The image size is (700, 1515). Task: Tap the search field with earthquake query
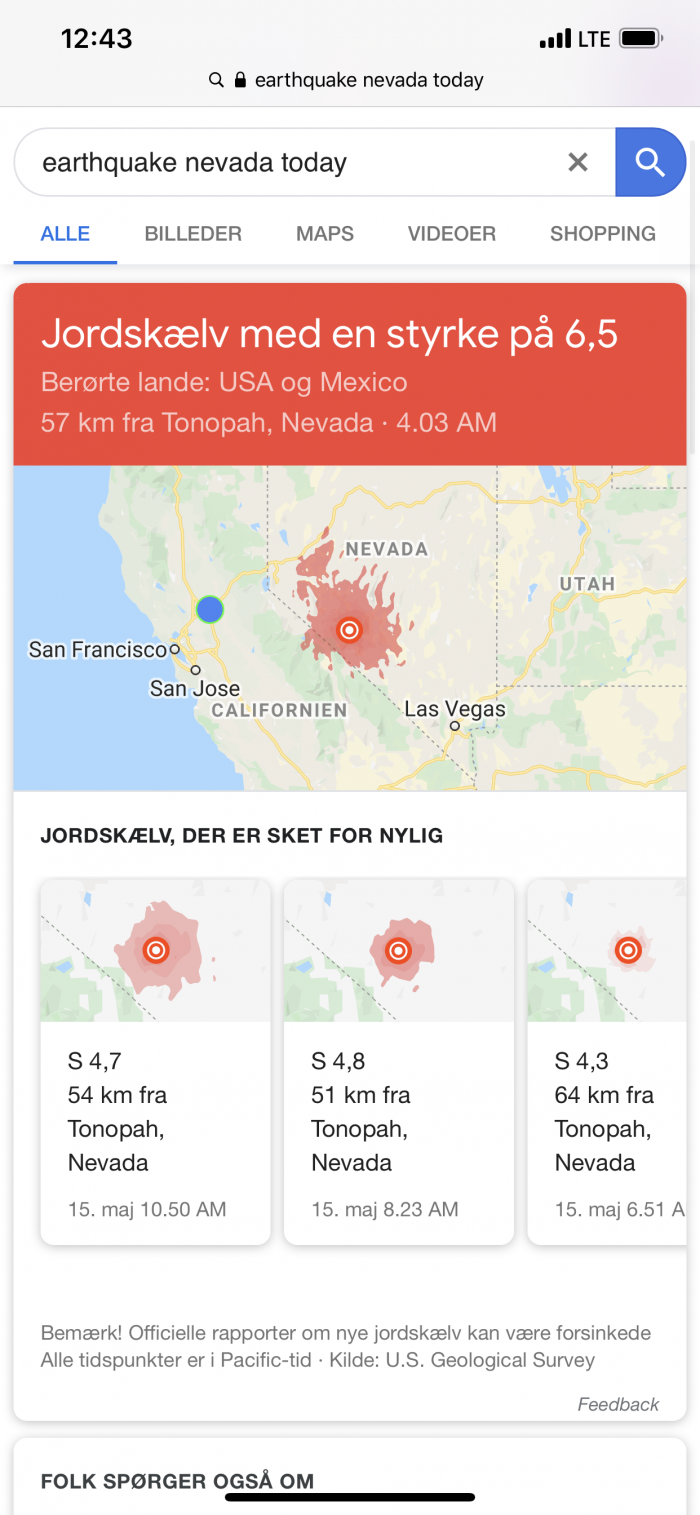coord(290,162)
